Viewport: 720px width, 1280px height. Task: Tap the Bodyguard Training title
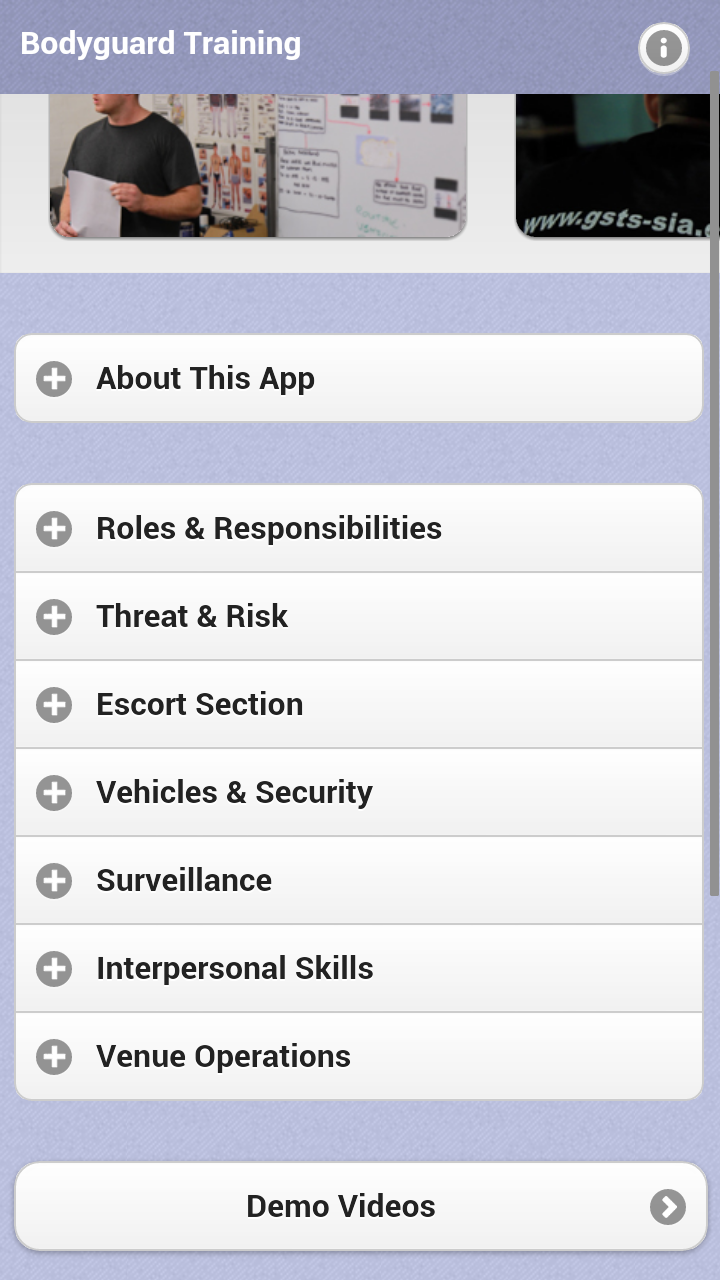[x=160, y=44]
